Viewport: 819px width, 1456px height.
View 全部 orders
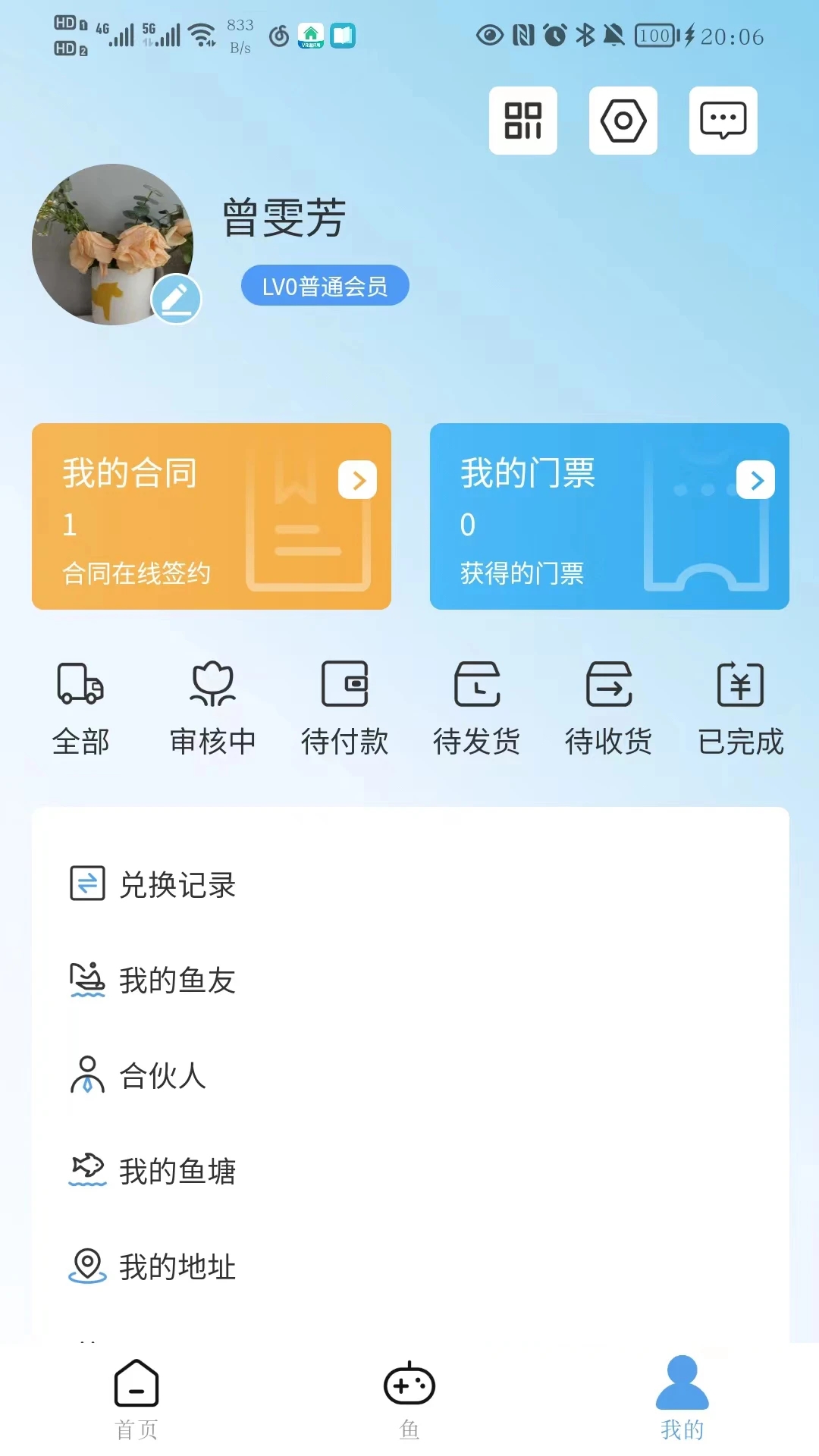pos(80,708)
